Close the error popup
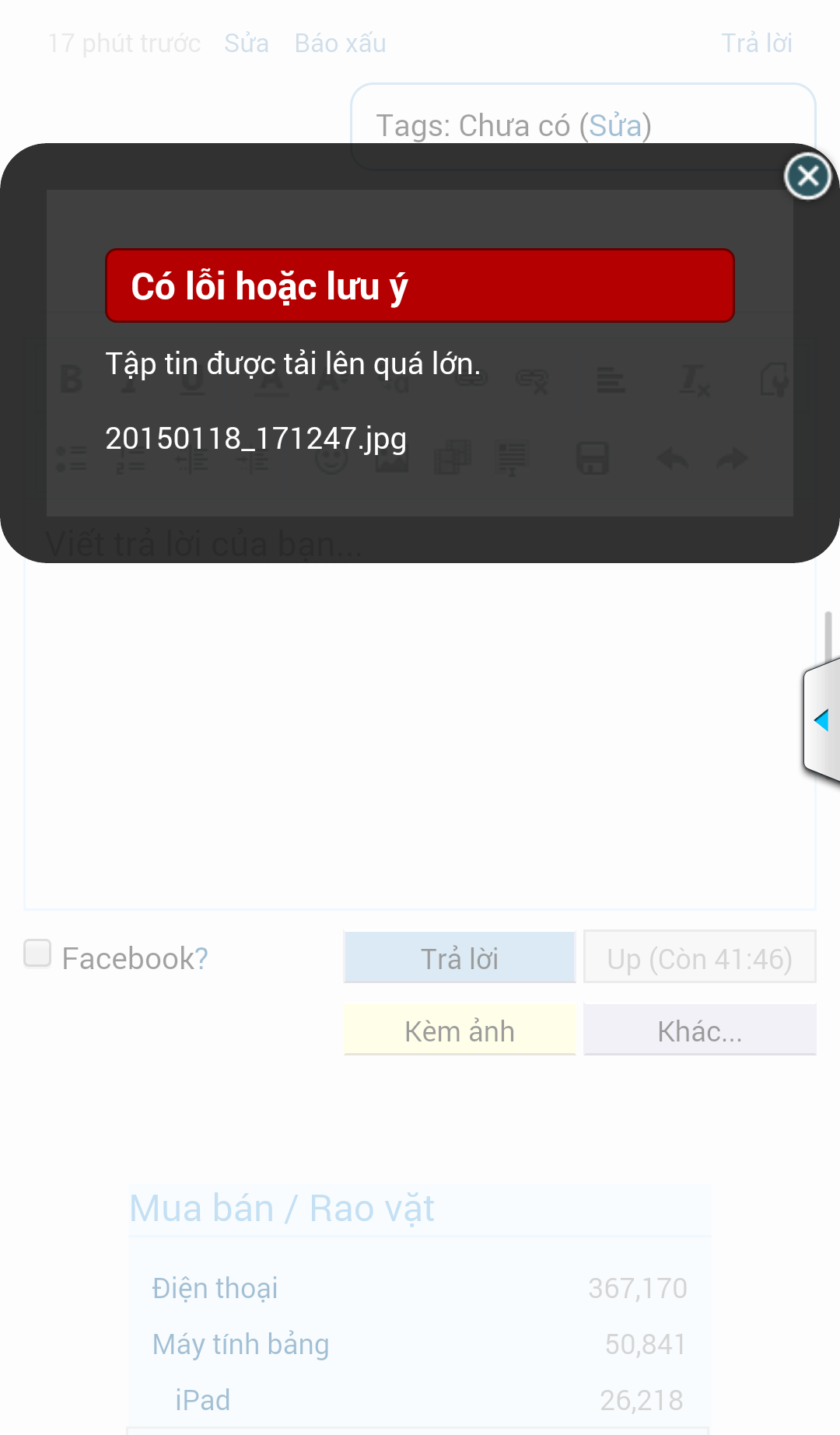The height and width of the screenshot is (1435, 840). coord(808,177)
